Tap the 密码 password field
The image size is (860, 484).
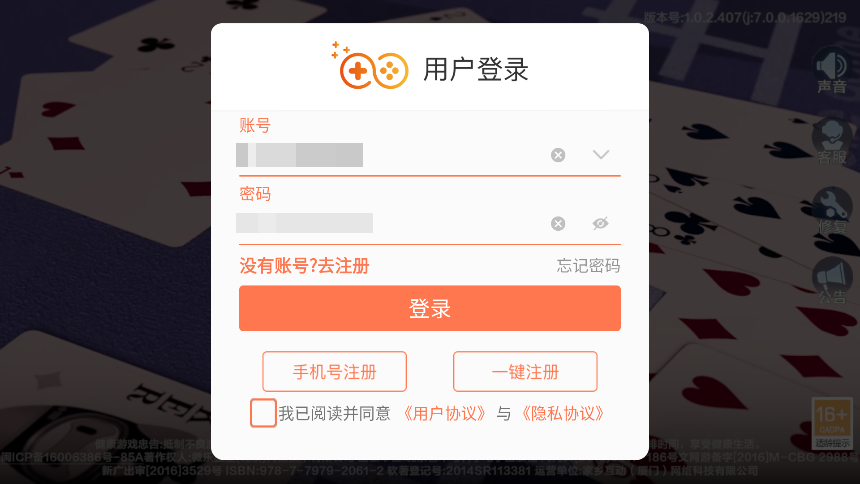pyautogui.click(x=390, y=223)
